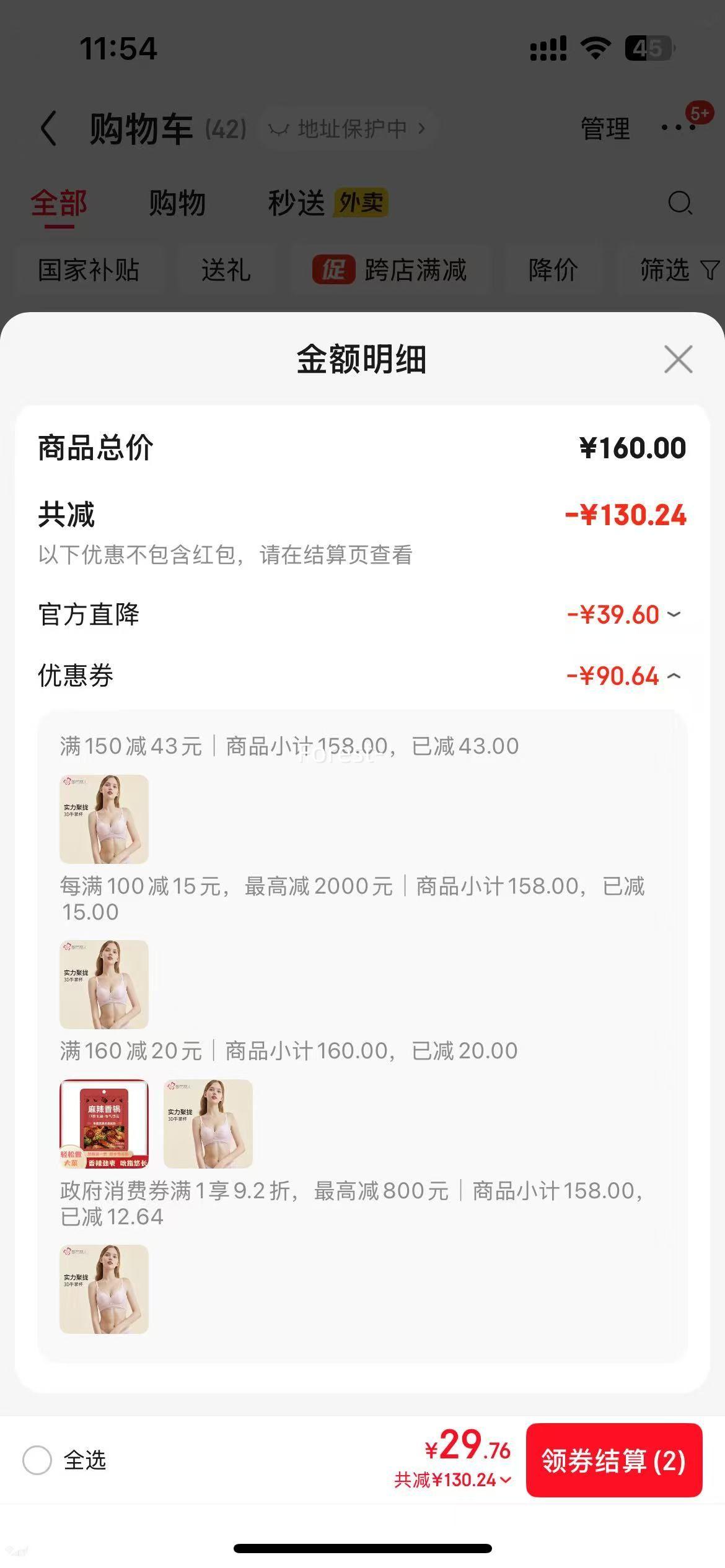Select the 全部 tab
This screenshot has width=725, height=1568.
pos(59,203)
